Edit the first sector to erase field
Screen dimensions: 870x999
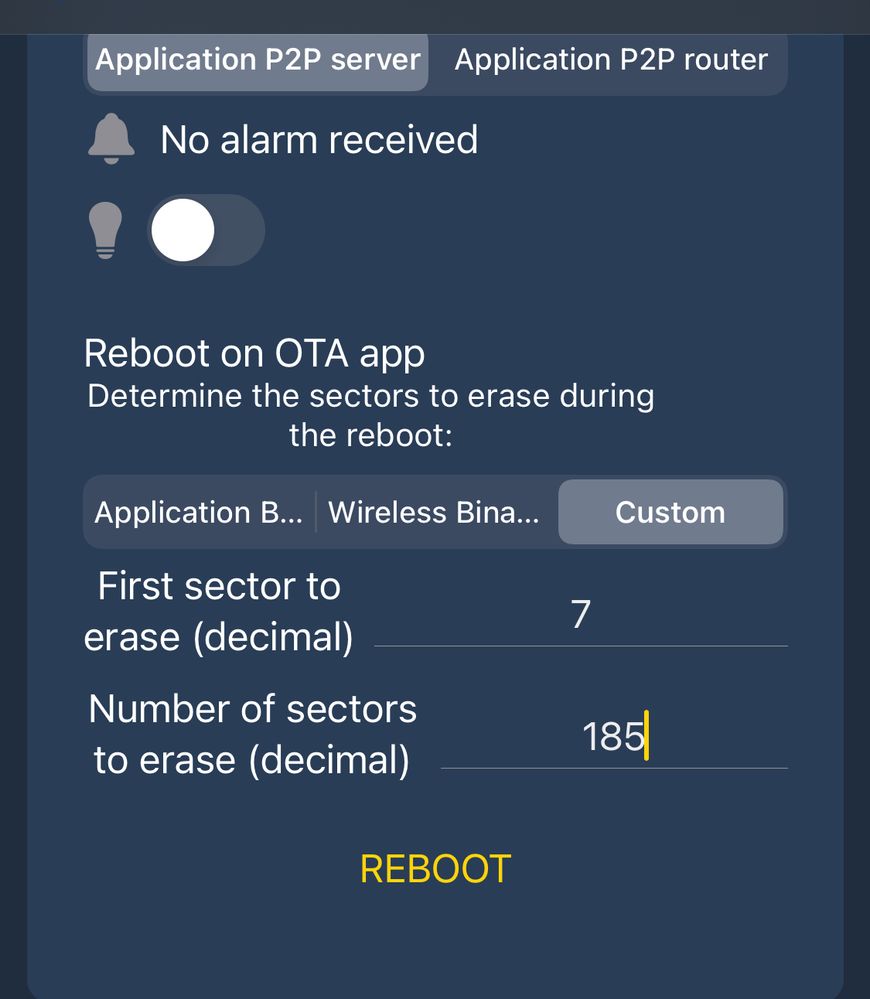coord(581,615)
